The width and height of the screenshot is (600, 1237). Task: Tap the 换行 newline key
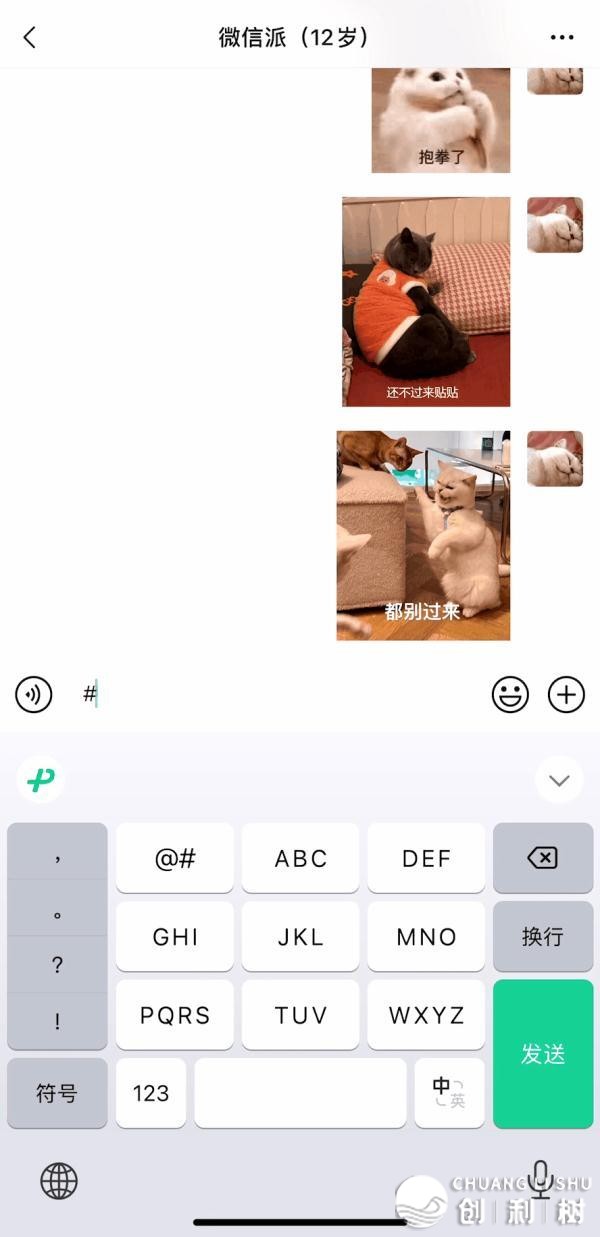[543, 937]
